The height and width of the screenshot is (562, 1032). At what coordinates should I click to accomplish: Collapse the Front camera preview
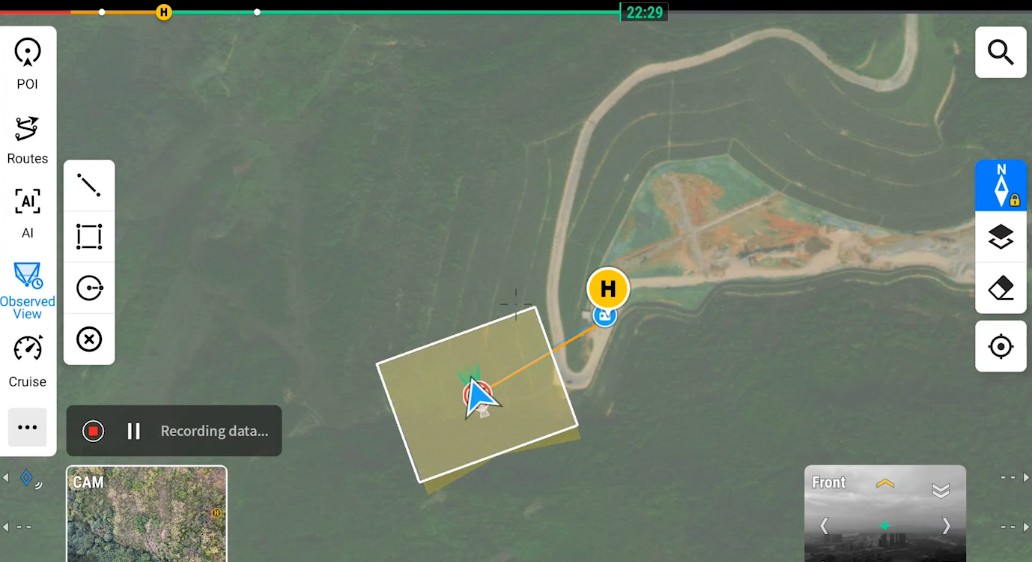(x=941, y=490)
